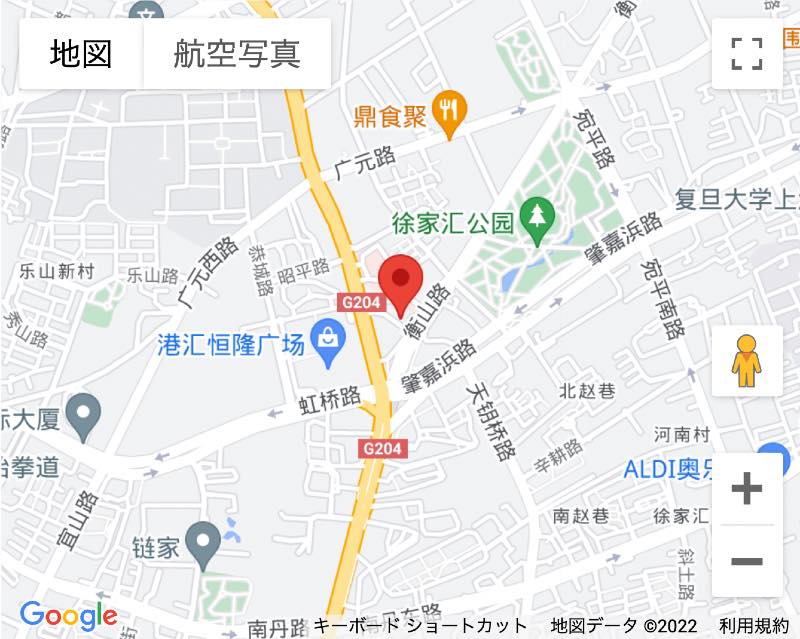
Task: Open キーボード ショートカット link
Action: coord(421,626)
